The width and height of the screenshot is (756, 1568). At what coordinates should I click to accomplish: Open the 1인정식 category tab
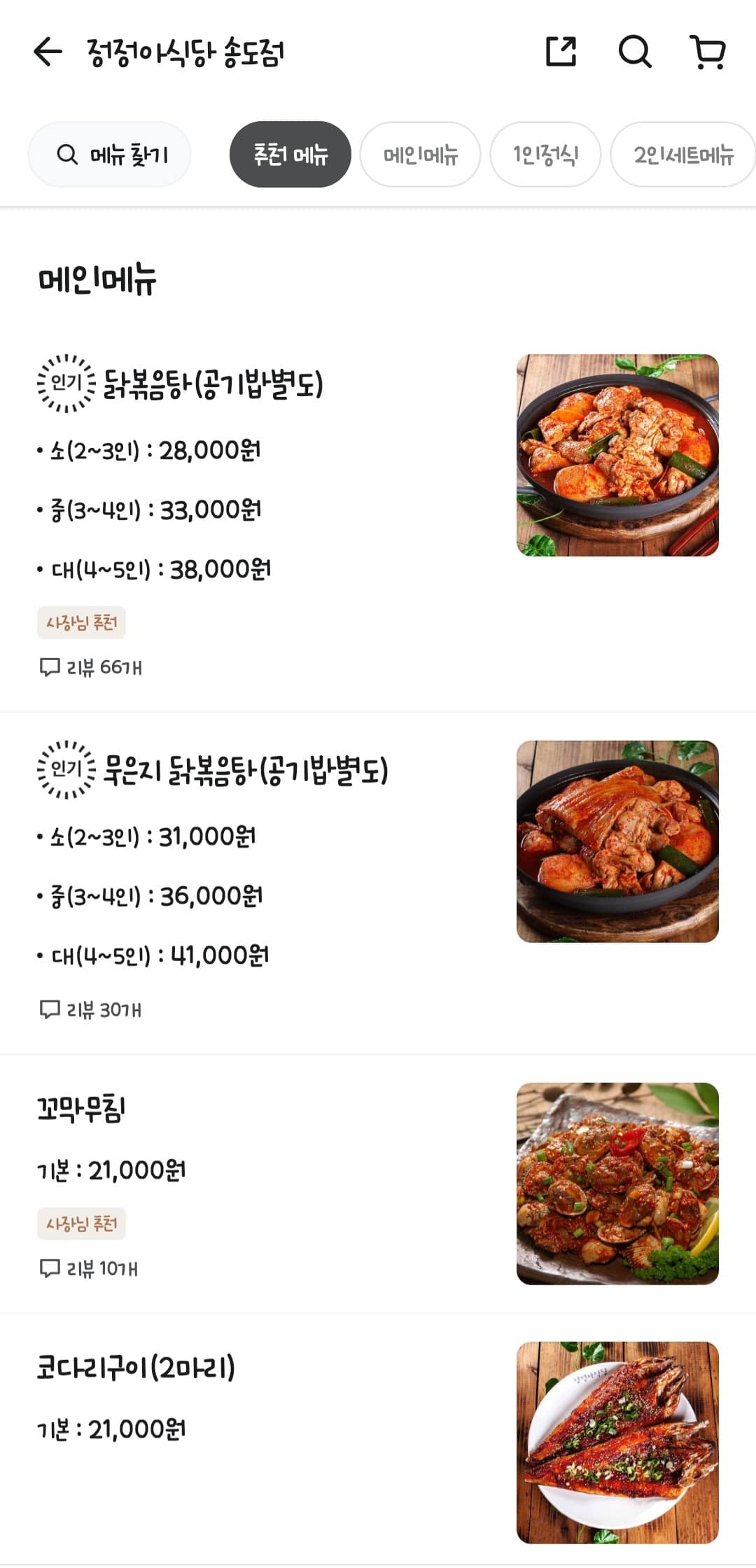[x=545, y=155]
